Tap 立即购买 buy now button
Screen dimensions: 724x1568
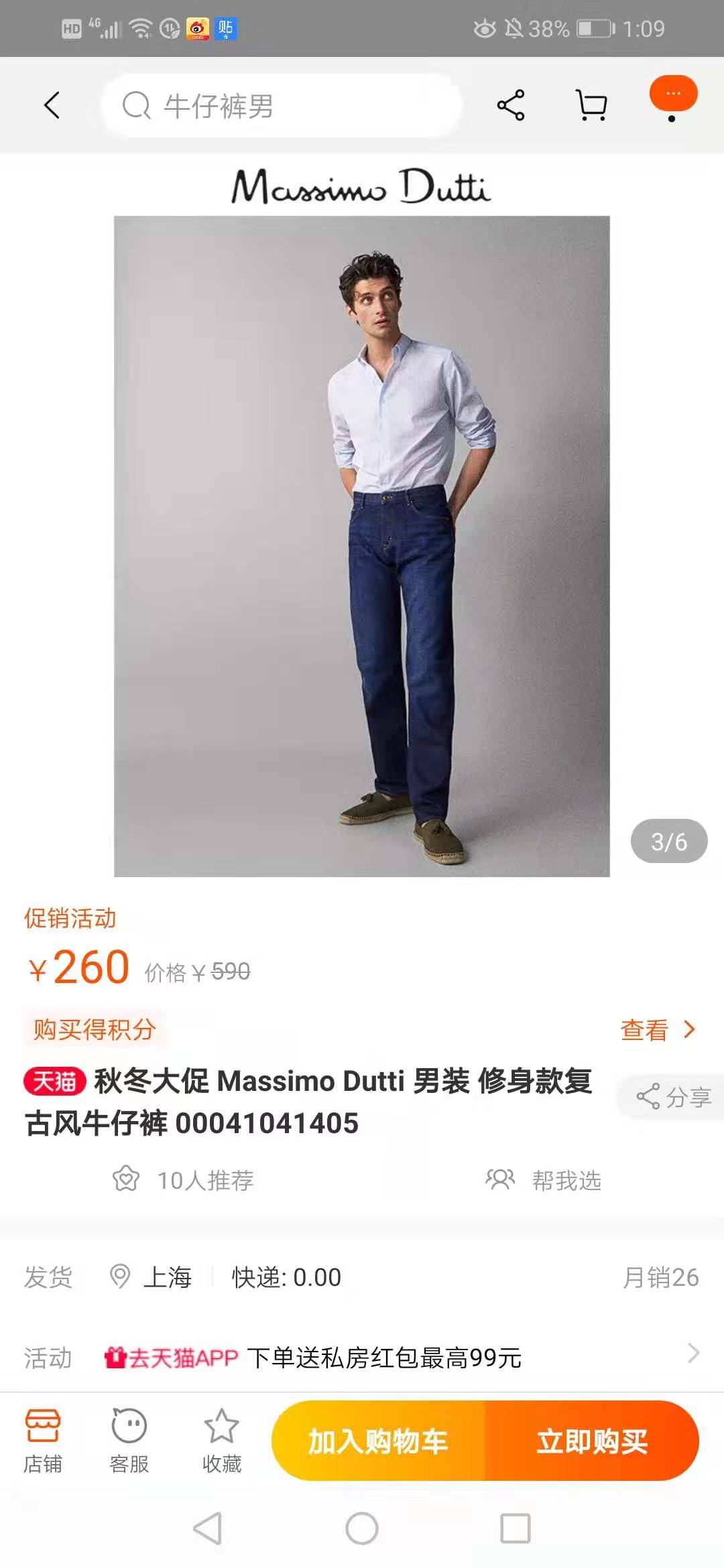point(593,1439)
